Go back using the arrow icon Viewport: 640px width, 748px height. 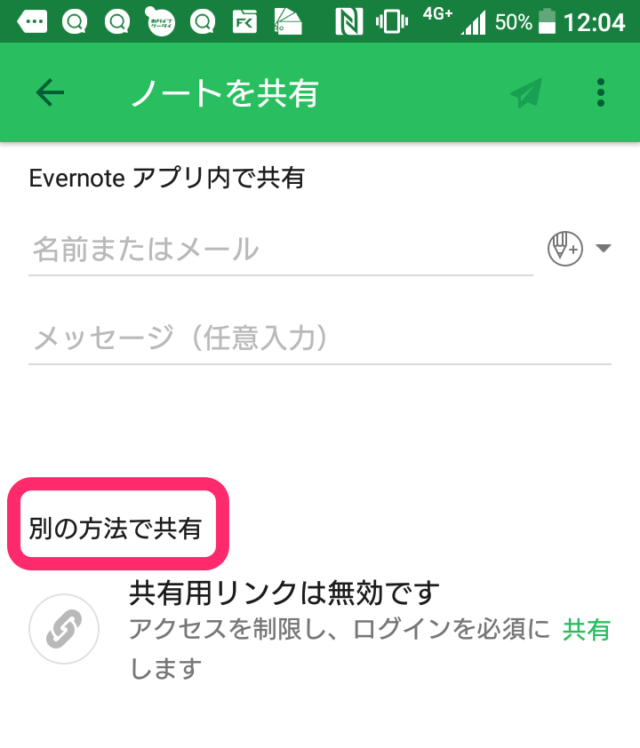(49, 93)
